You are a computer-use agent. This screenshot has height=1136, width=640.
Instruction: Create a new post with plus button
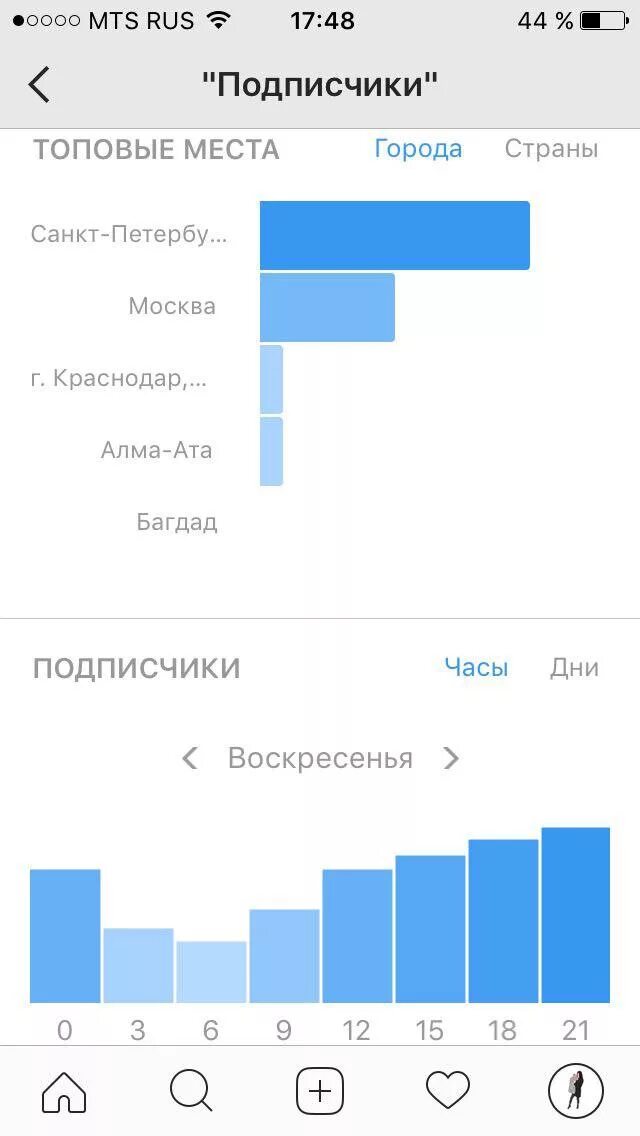(x=320, y=1090)
